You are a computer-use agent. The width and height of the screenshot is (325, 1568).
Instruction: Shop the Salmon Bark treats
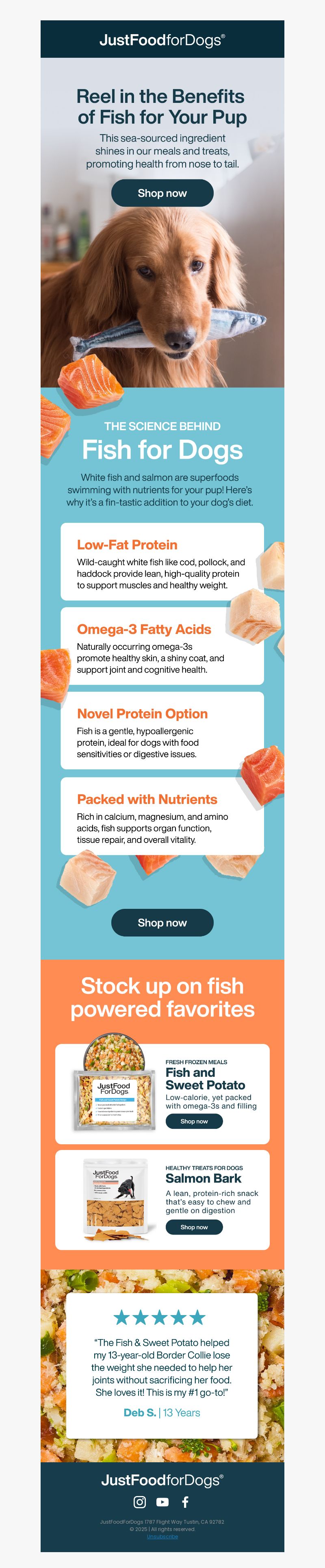pyautogui.click(x=193, y=1226)
